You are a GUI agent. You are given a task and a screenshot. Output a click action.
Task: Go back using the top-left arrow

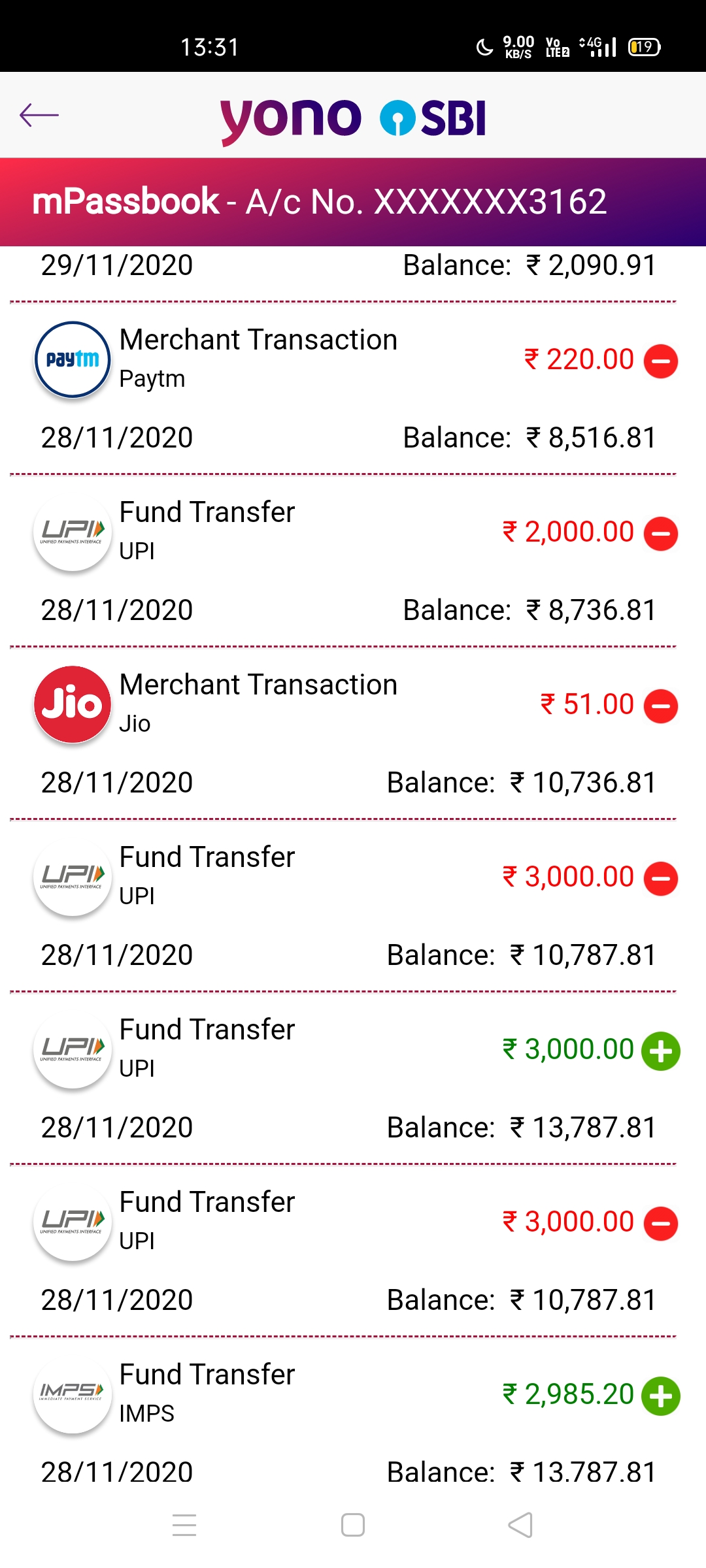39,116
